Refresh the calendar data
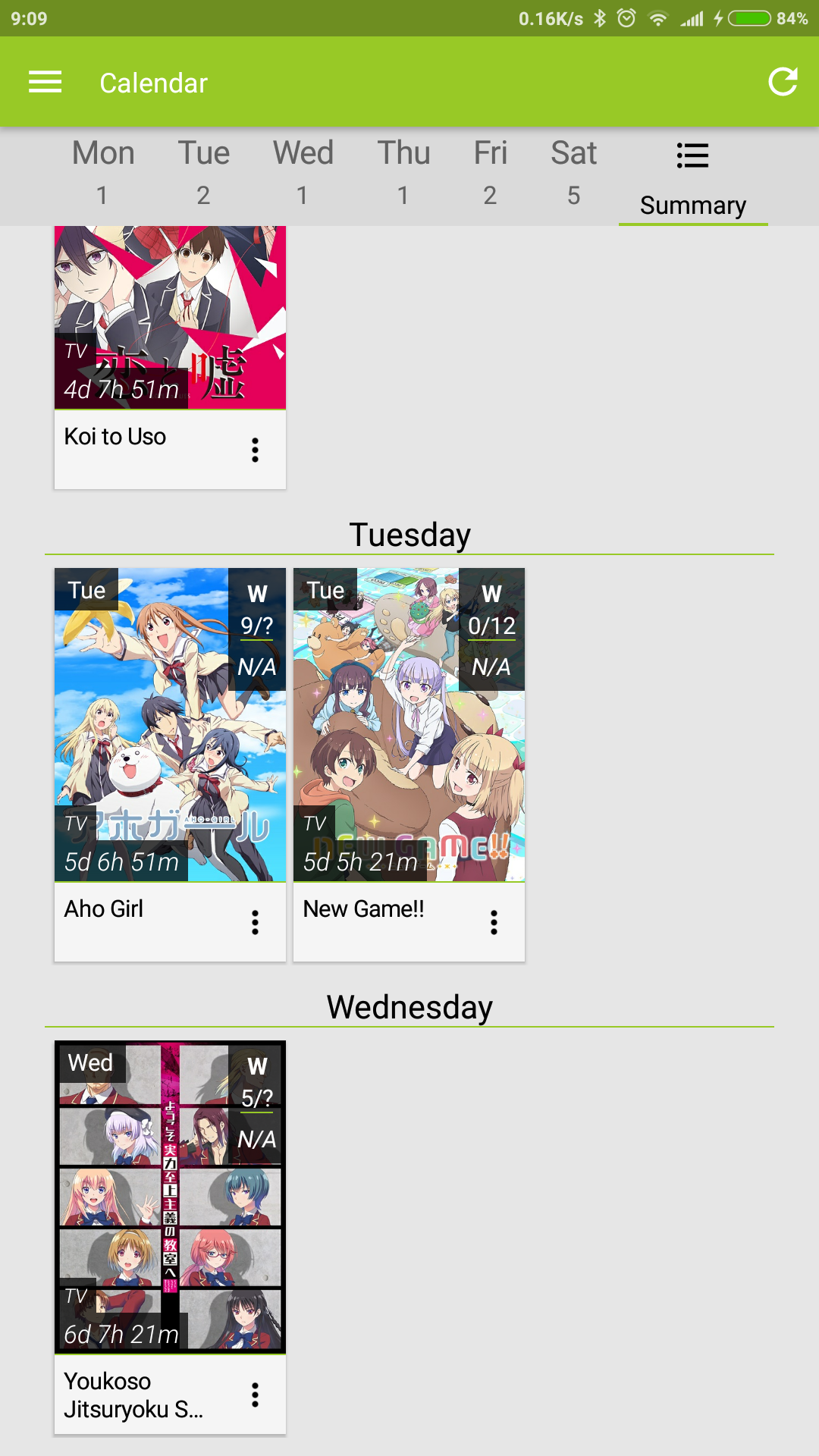The width and height of the screenshot is (819, 1456). tap(784, 82)
